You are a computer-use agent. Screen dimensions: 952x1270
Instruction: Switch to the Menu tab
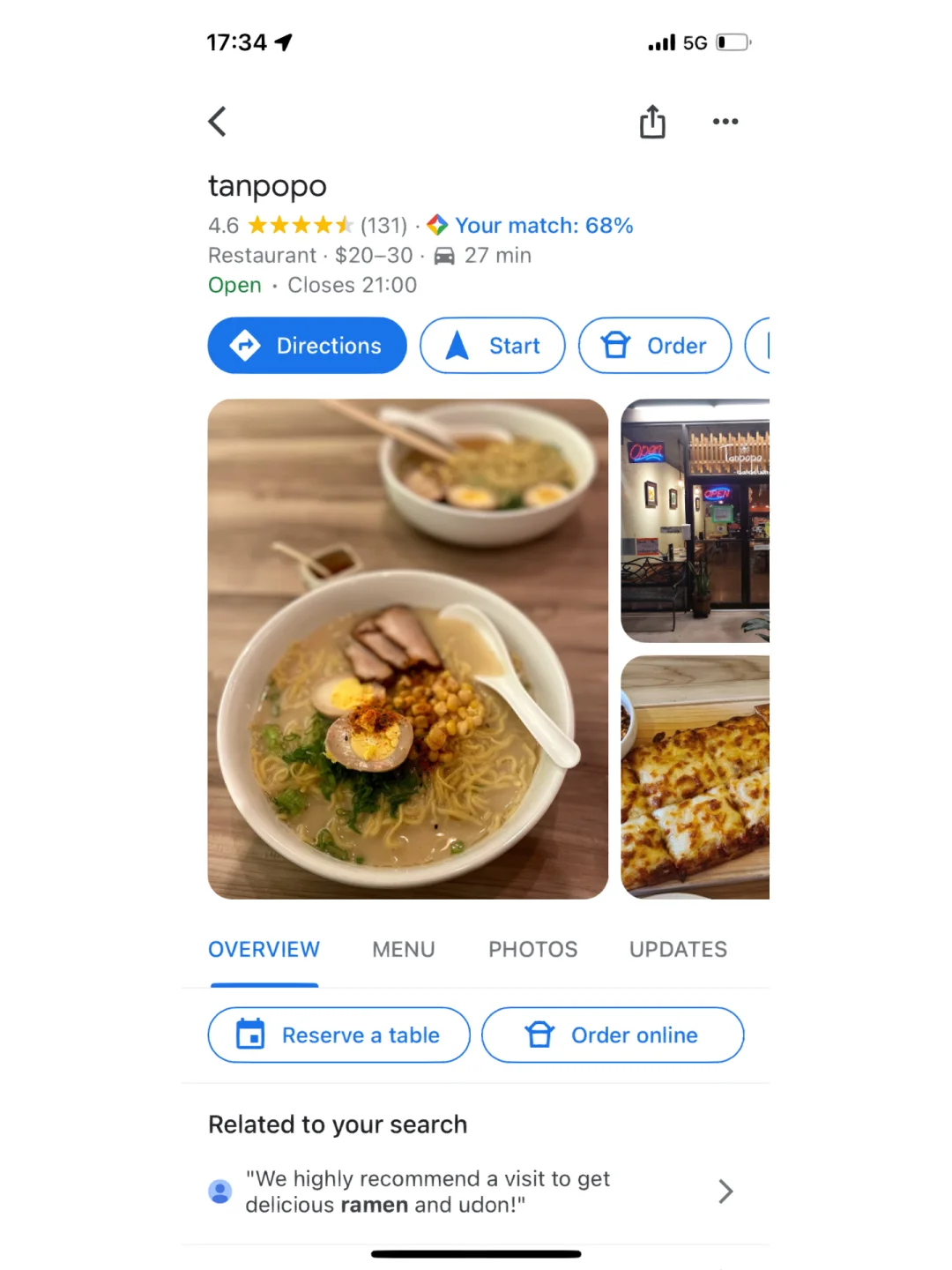click(404, 950)
